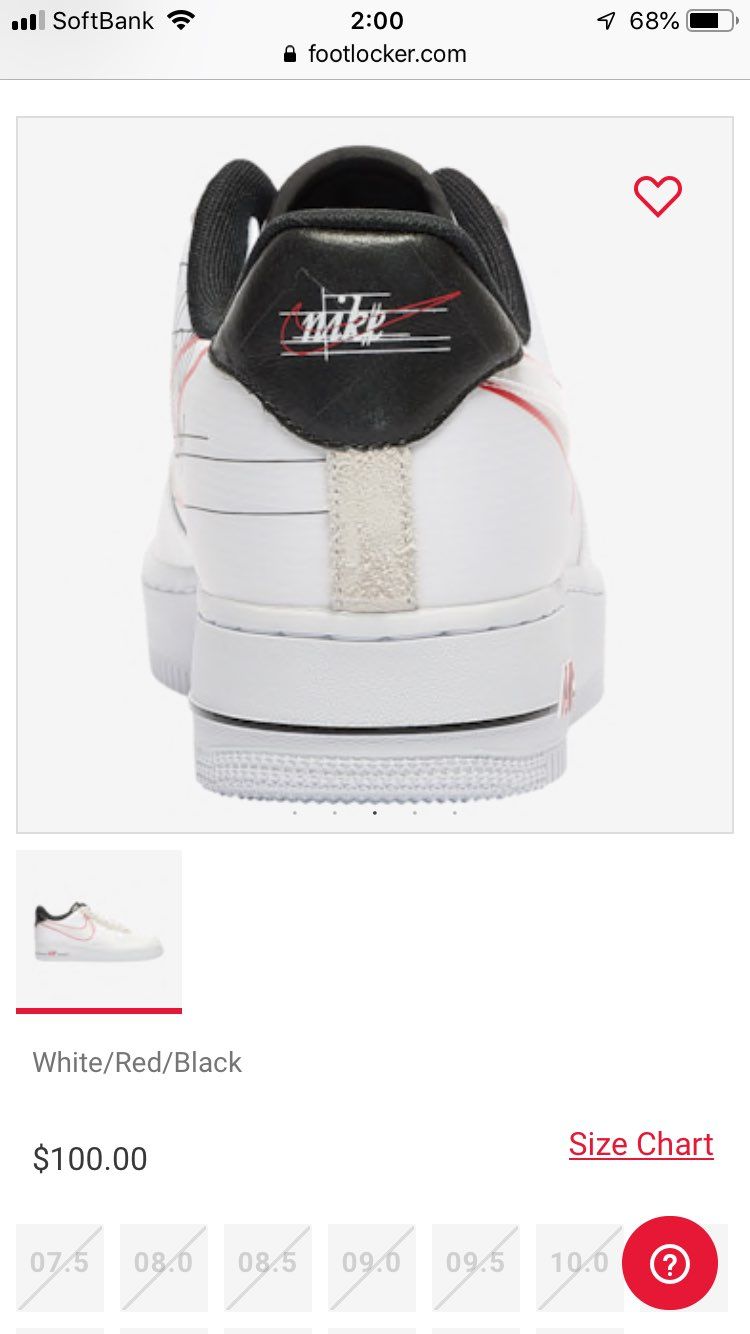
Task: Pick size 09.0
Action: click(x=372, y=1268)
